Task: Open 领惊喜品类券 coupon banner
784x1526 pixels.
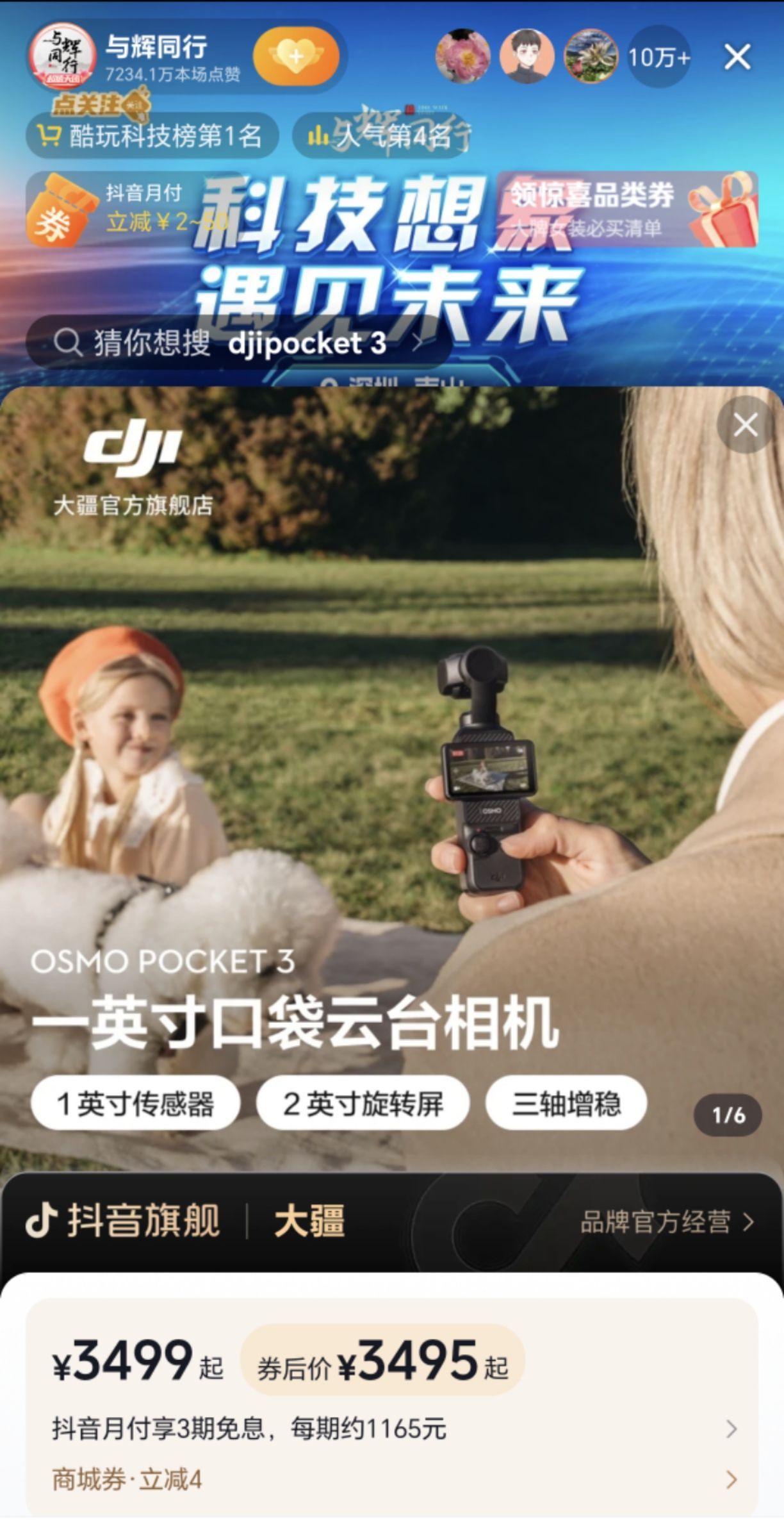Action: (628, 209)
